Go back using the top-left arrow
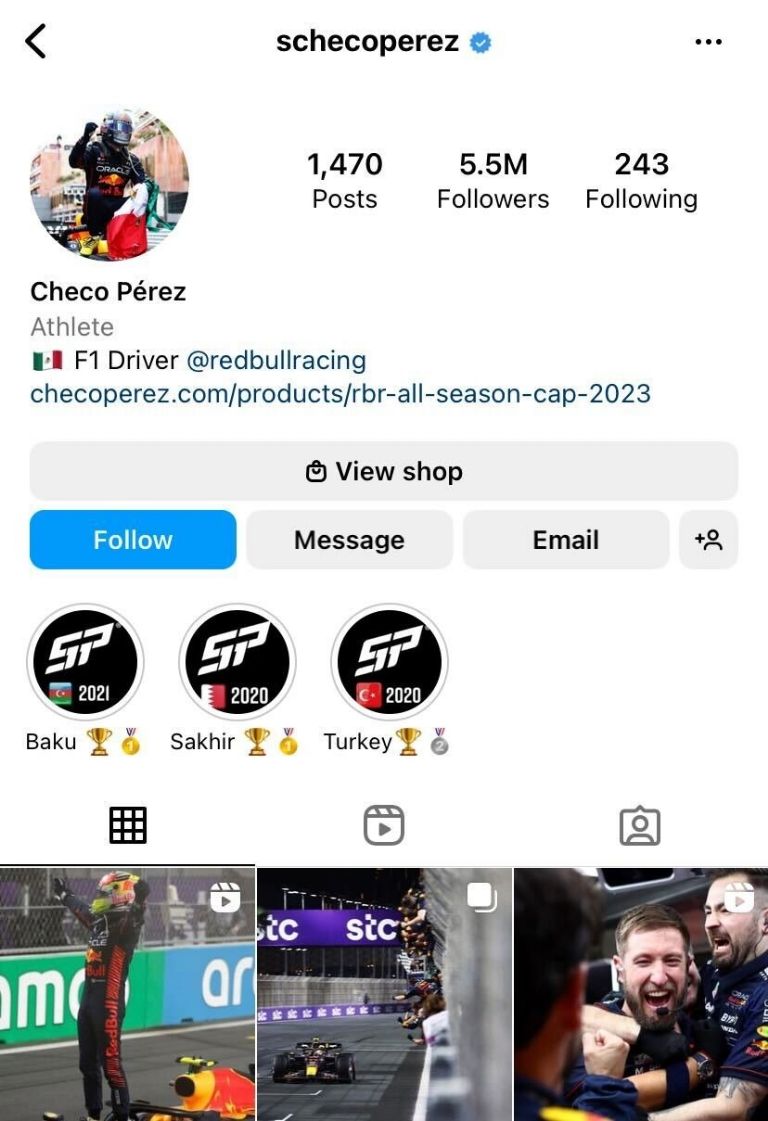 pyautogui.click(x=36, y=42)
